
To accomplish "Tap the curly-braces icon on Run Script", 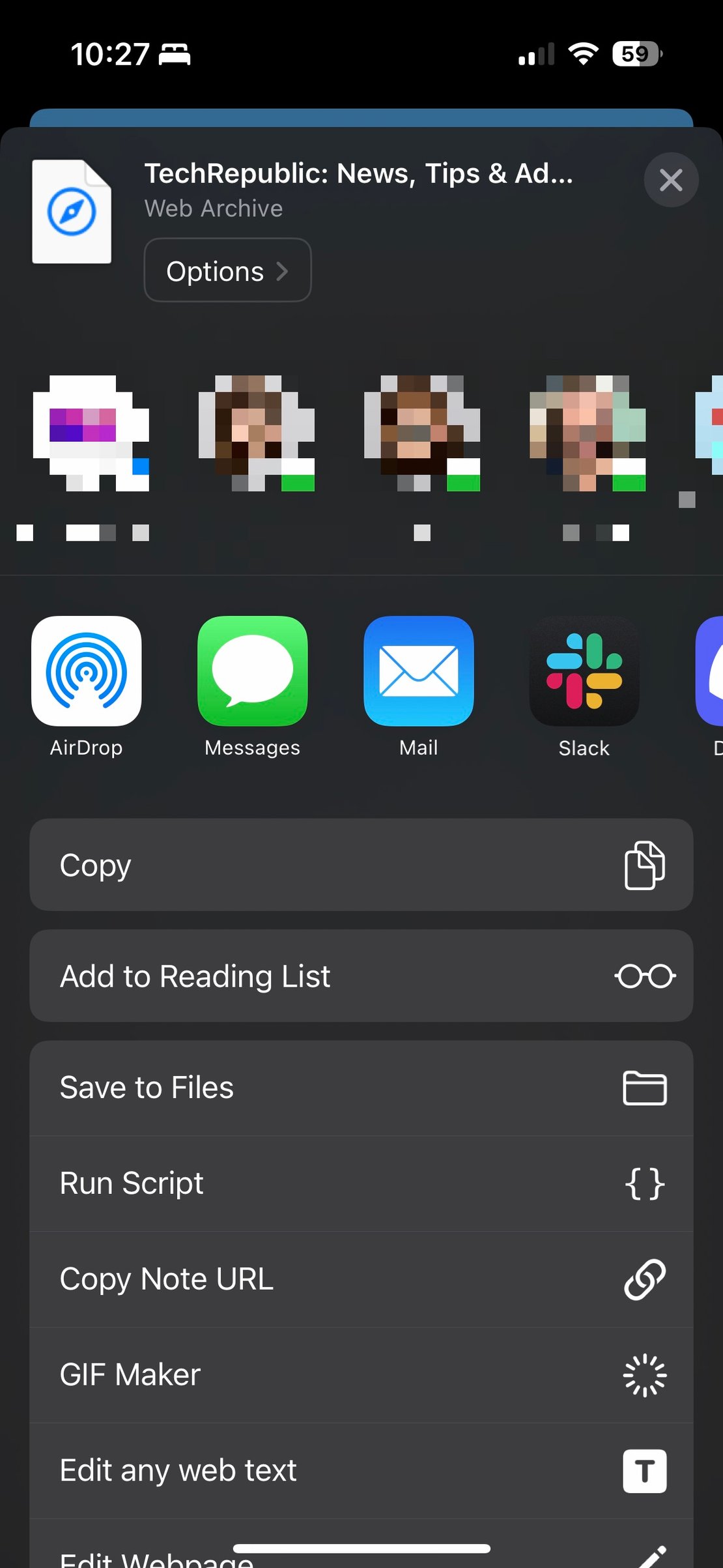I will coord(644,1183).
